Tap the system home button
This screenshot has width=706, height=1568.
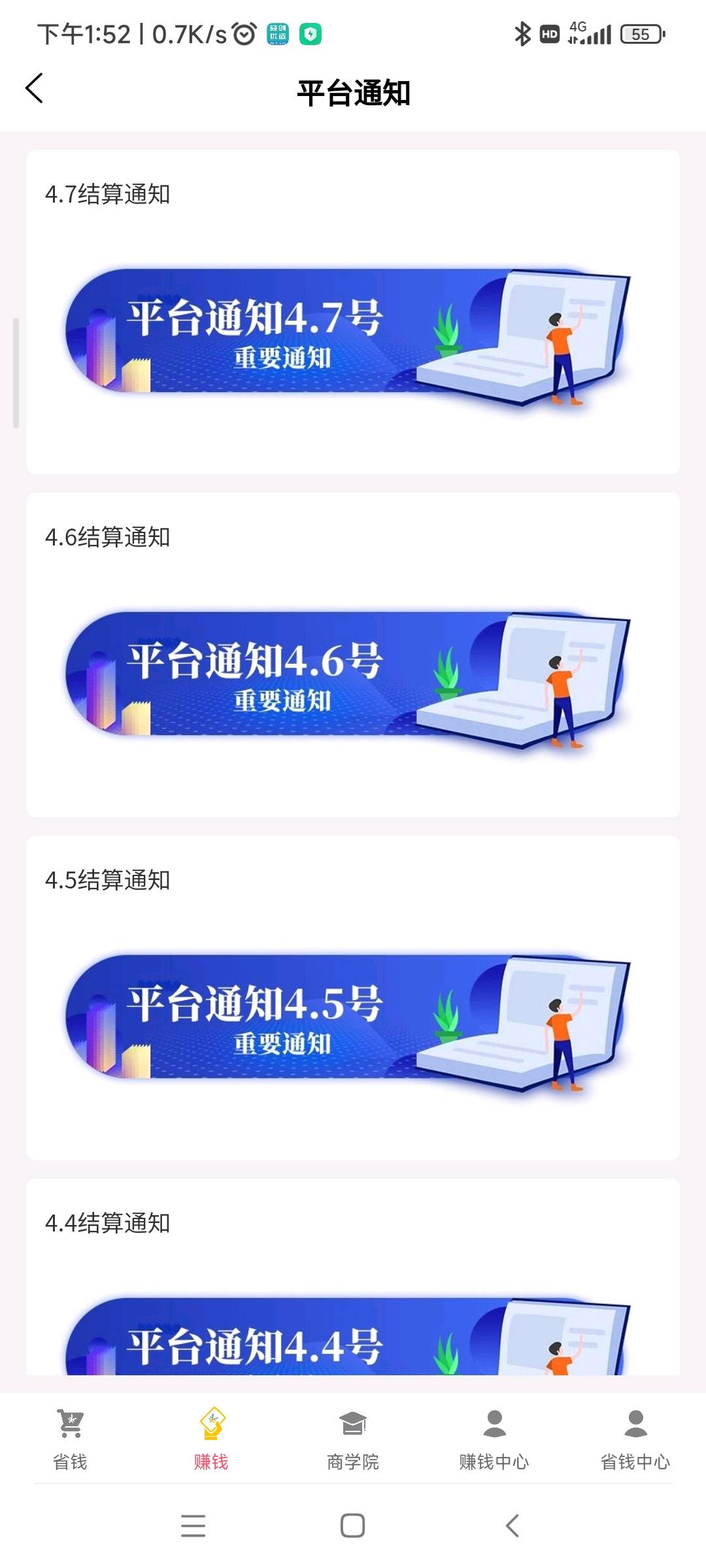[x=353, y=1526]
